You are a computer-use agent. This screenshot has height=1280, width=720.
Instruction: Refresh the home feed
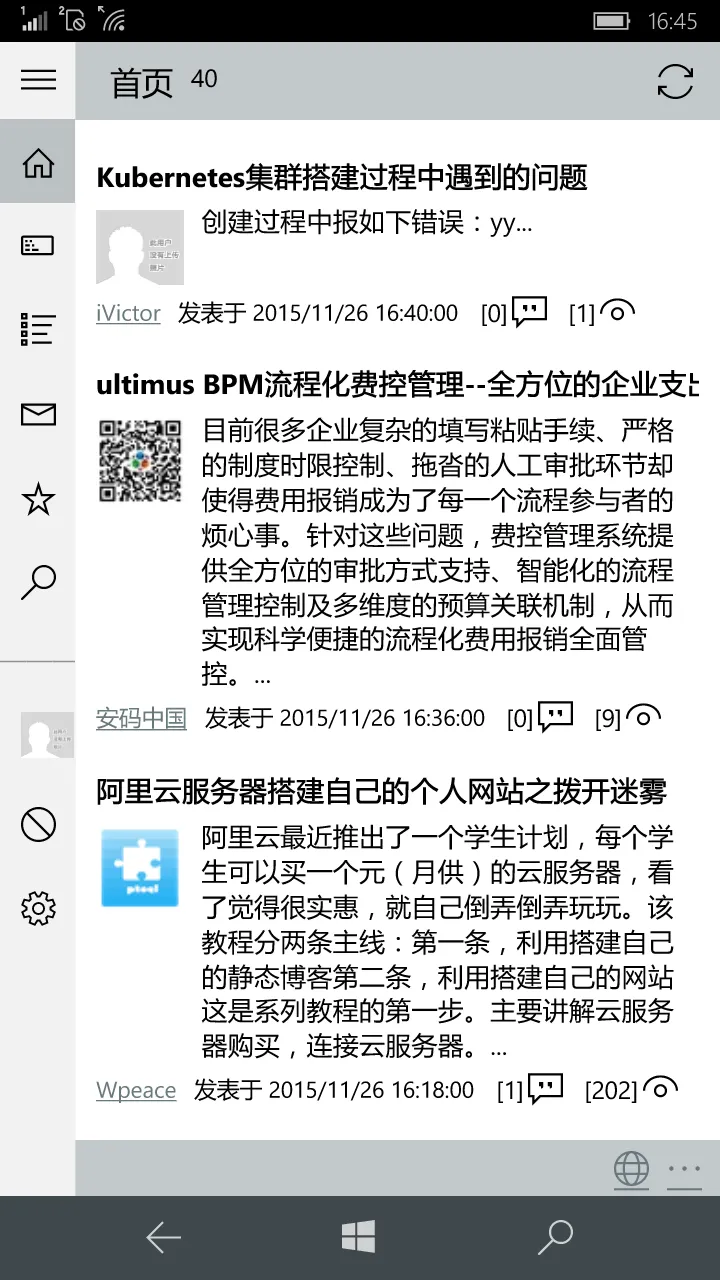[675, 82]
